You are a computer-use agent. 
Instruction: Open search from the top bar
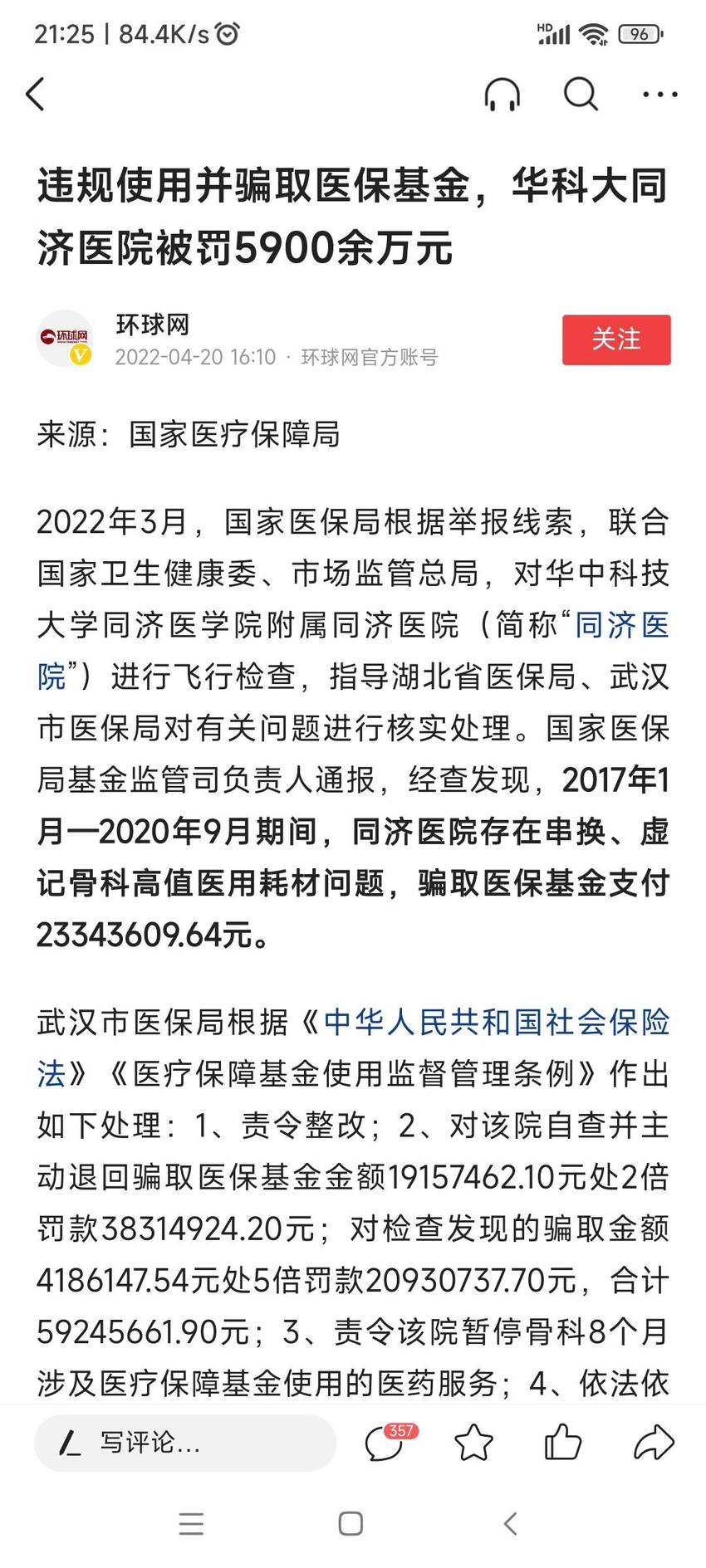581,95
